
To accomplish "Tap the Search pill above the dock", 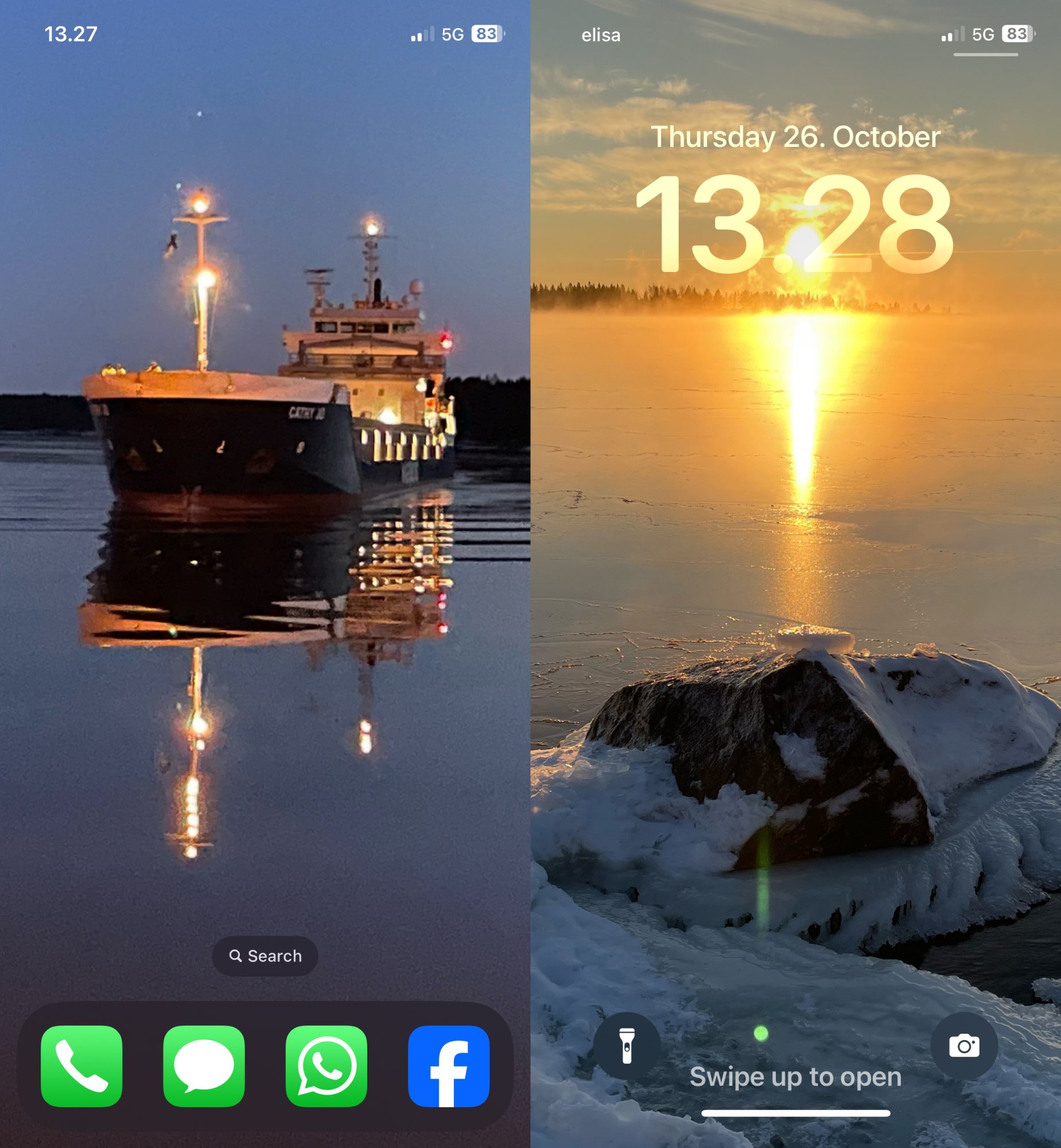I will click(x=265, y=956).
